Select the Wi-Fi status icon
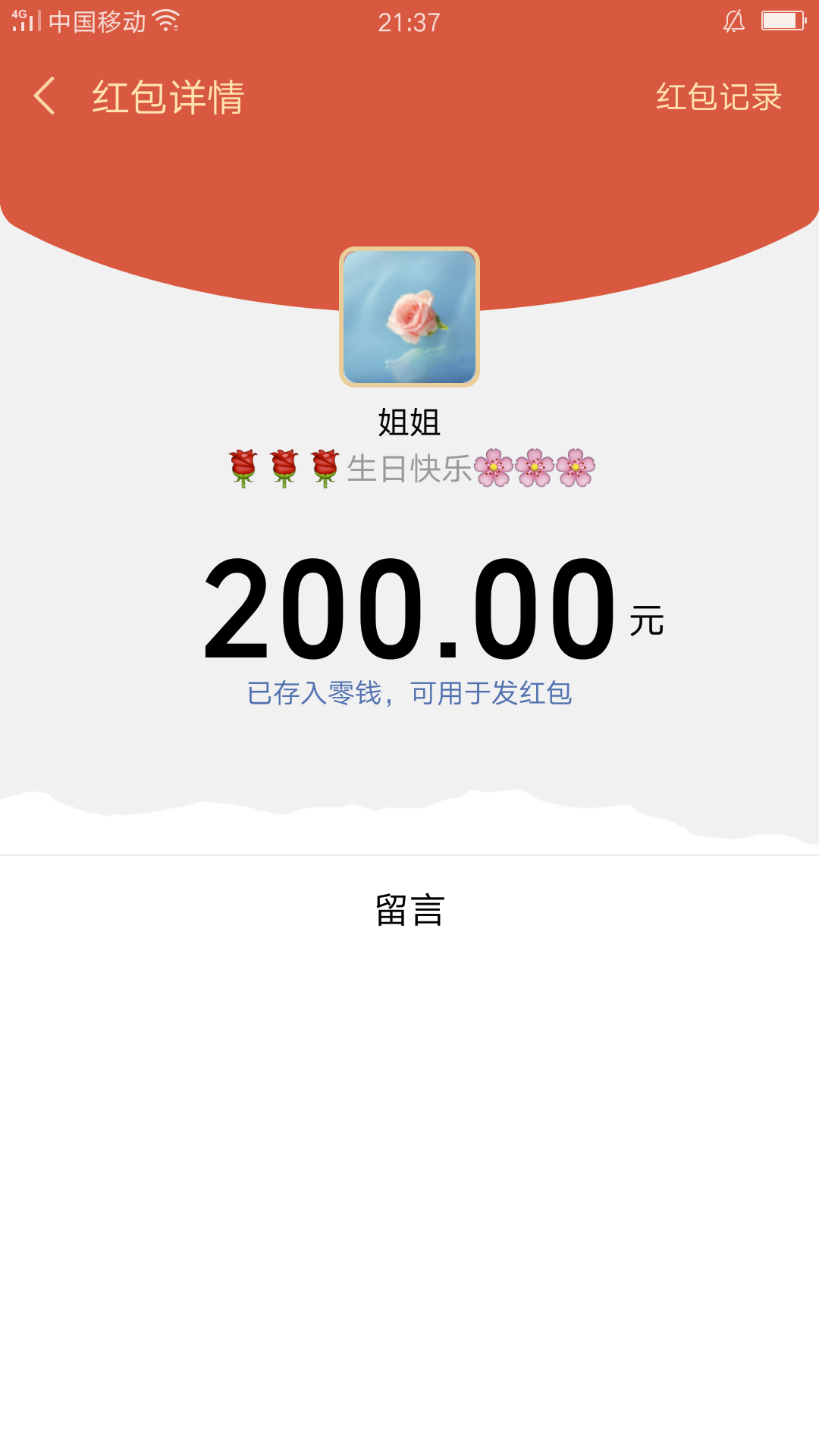Image resolution: width=819 pixels, height=1456 pixels. (167, 22)
